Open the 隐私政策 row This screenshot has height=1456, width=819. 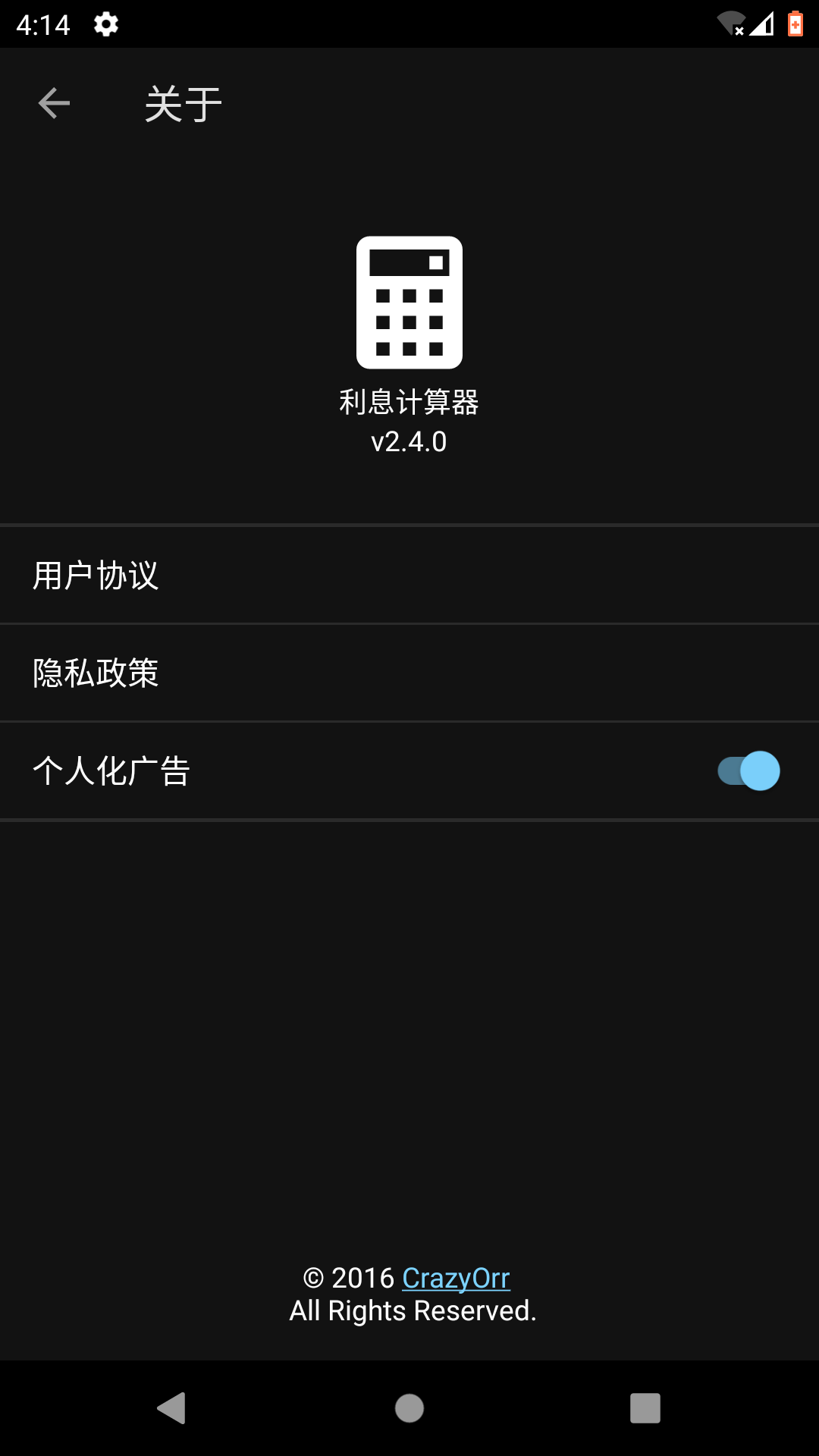409,673
